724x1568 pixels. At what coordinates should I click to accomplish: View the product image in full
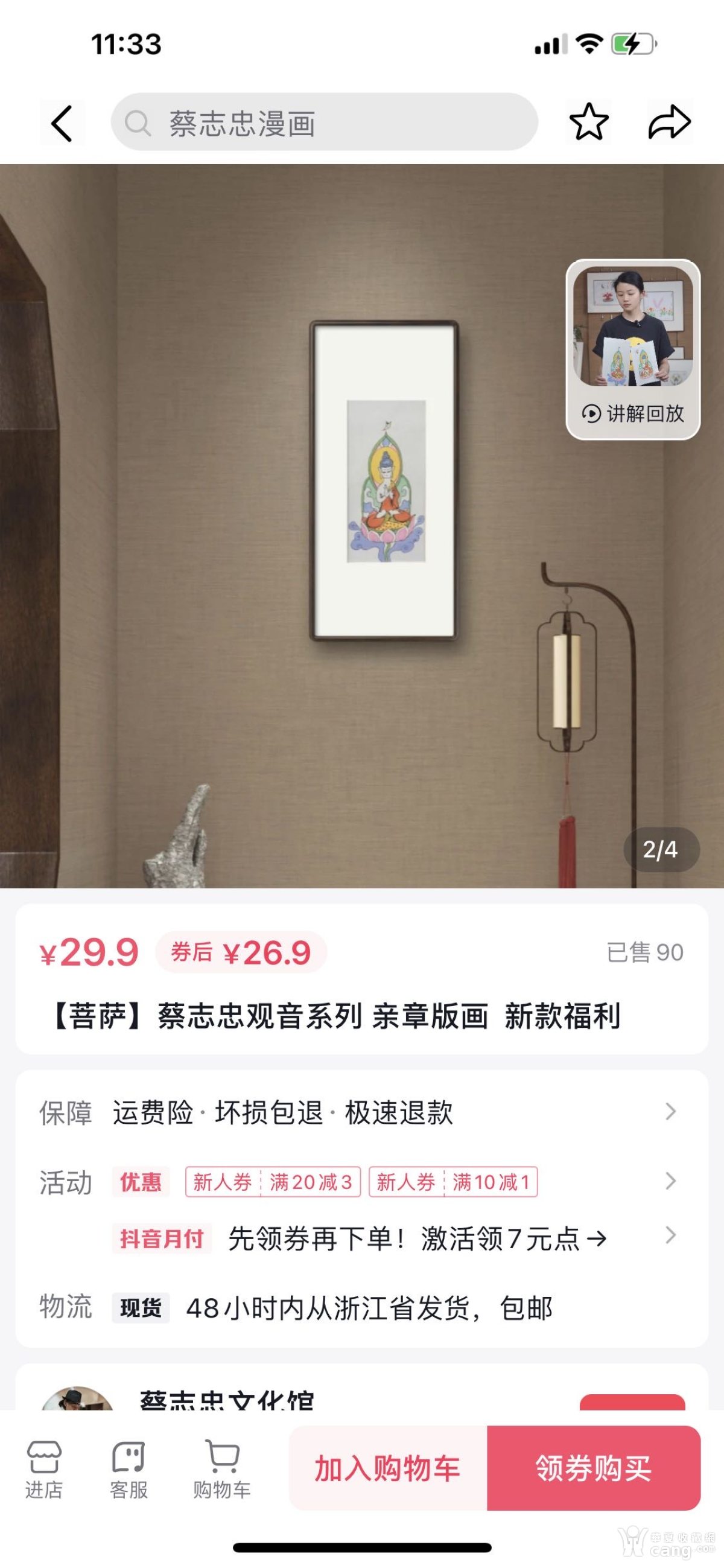pos(361,526)
